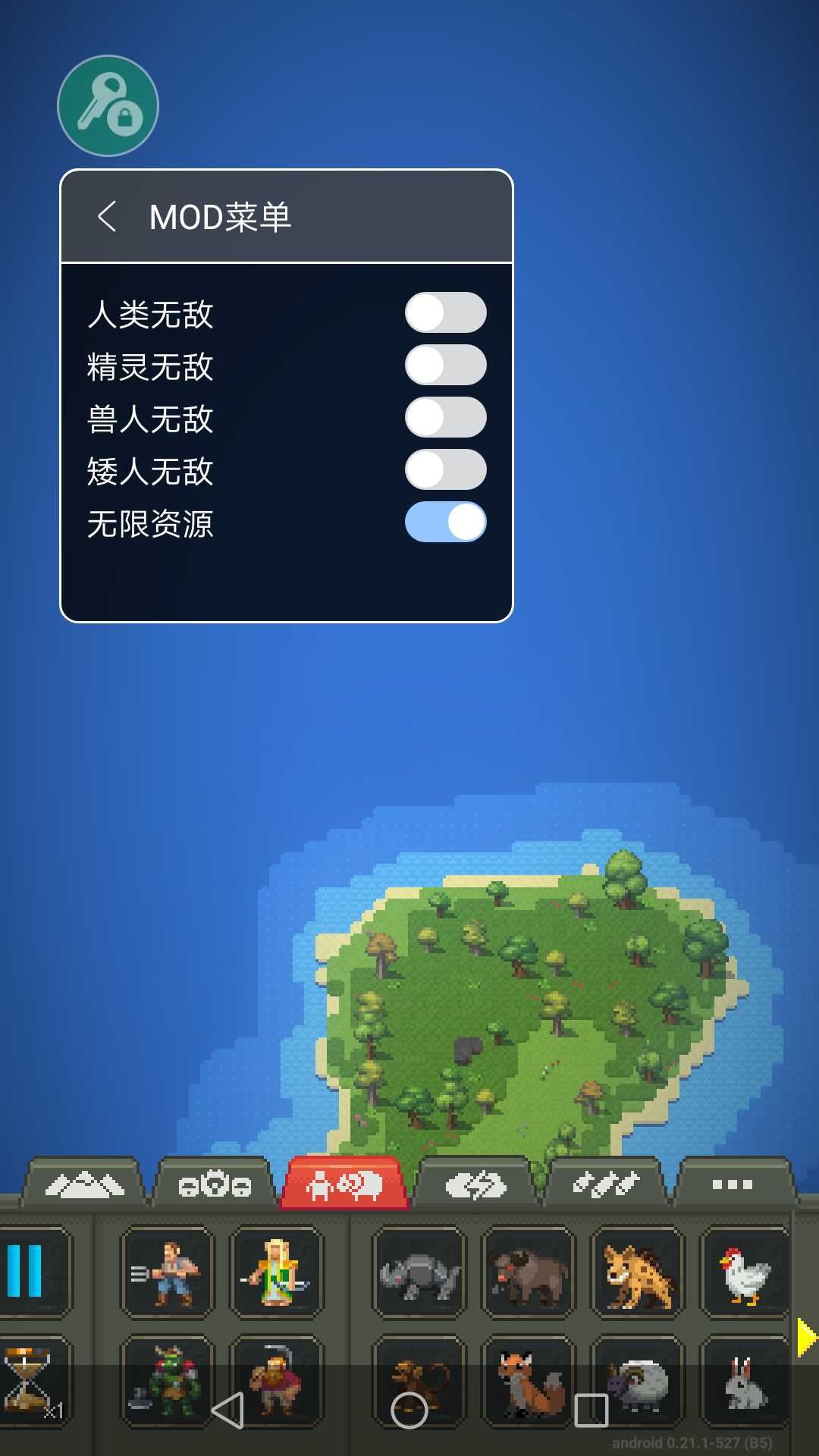Turn on 精灵无敌
The width and height of the screenshot is (819, 1456).
point(445,366)
